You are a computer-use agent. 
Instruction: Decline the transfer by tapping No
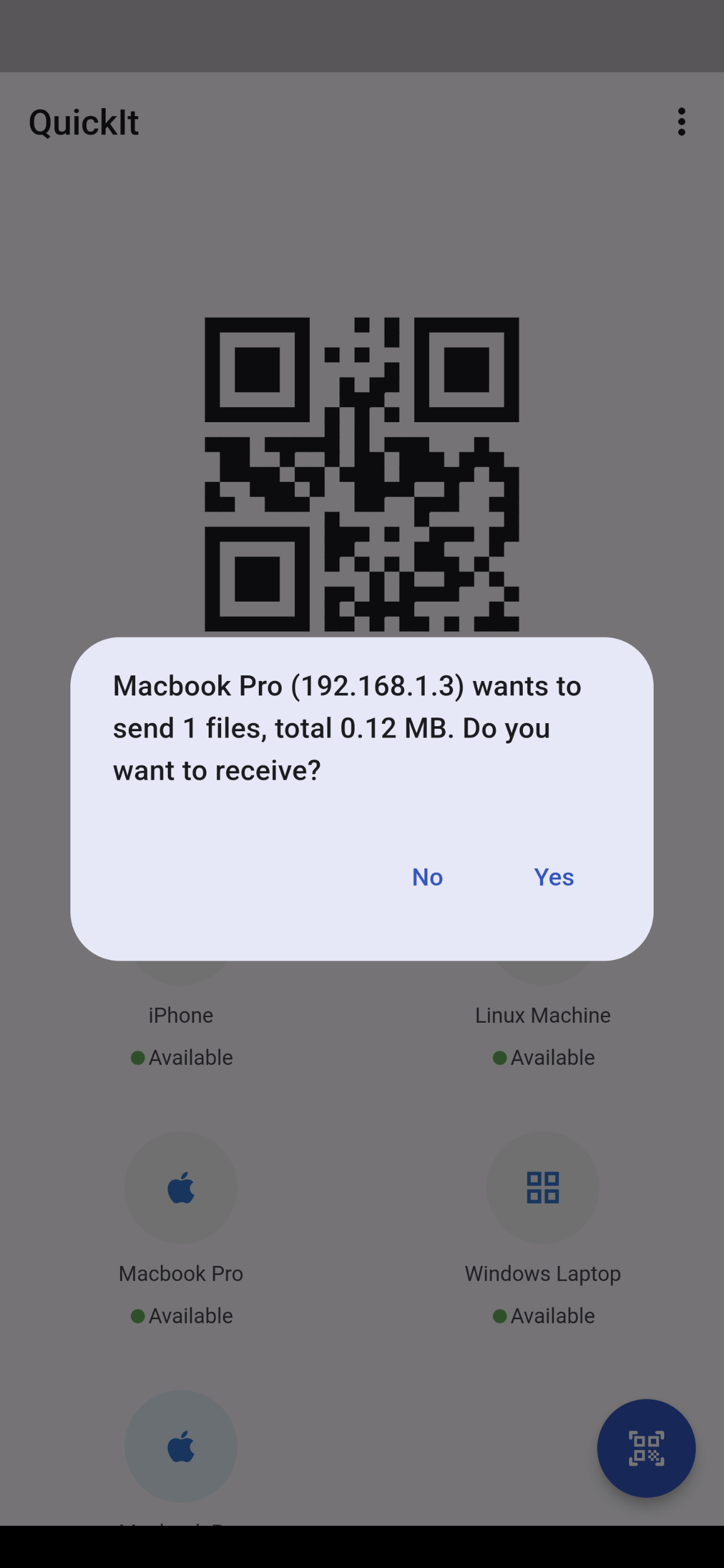(427, 877)
